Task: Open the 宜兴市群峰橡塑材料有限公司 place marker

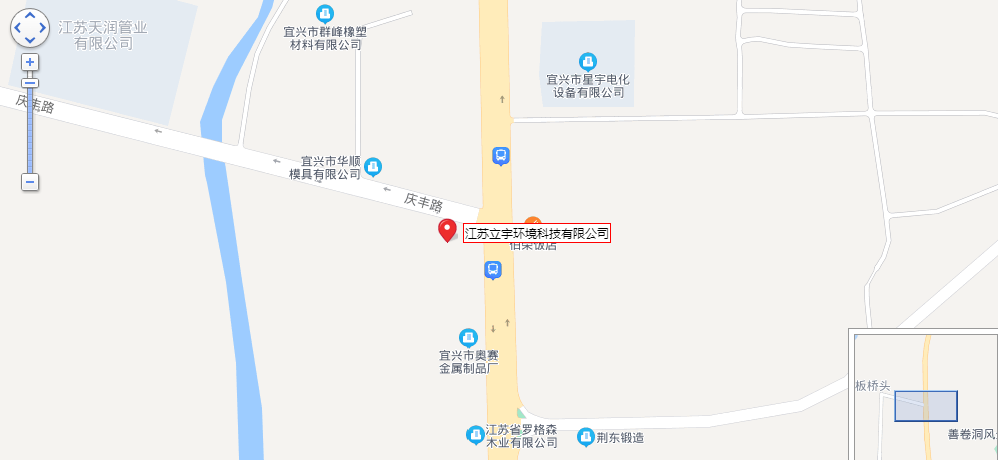Action: pyautogui.click(x=324, y=13)
